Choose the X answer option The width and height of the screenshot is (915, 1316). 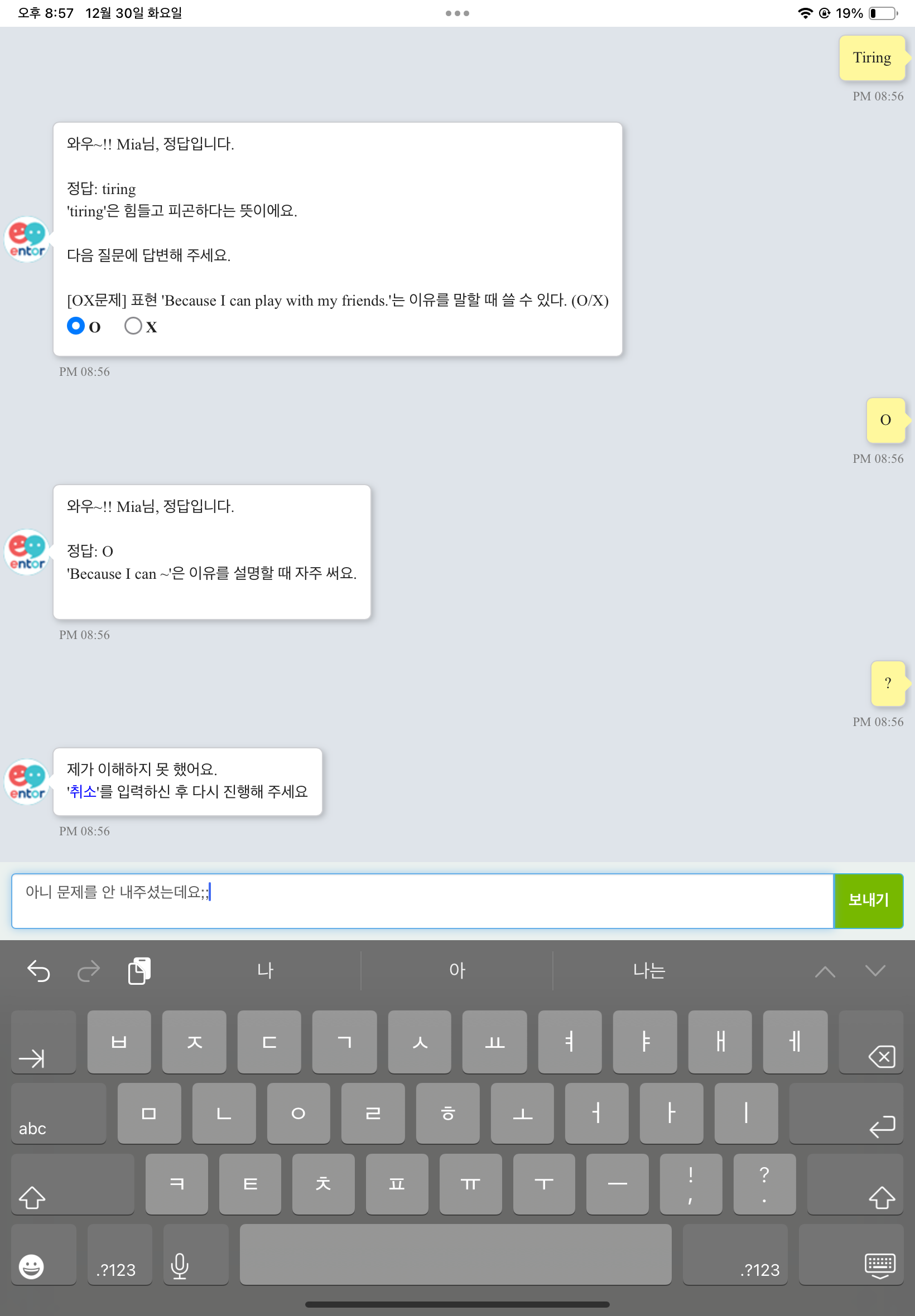133,326
